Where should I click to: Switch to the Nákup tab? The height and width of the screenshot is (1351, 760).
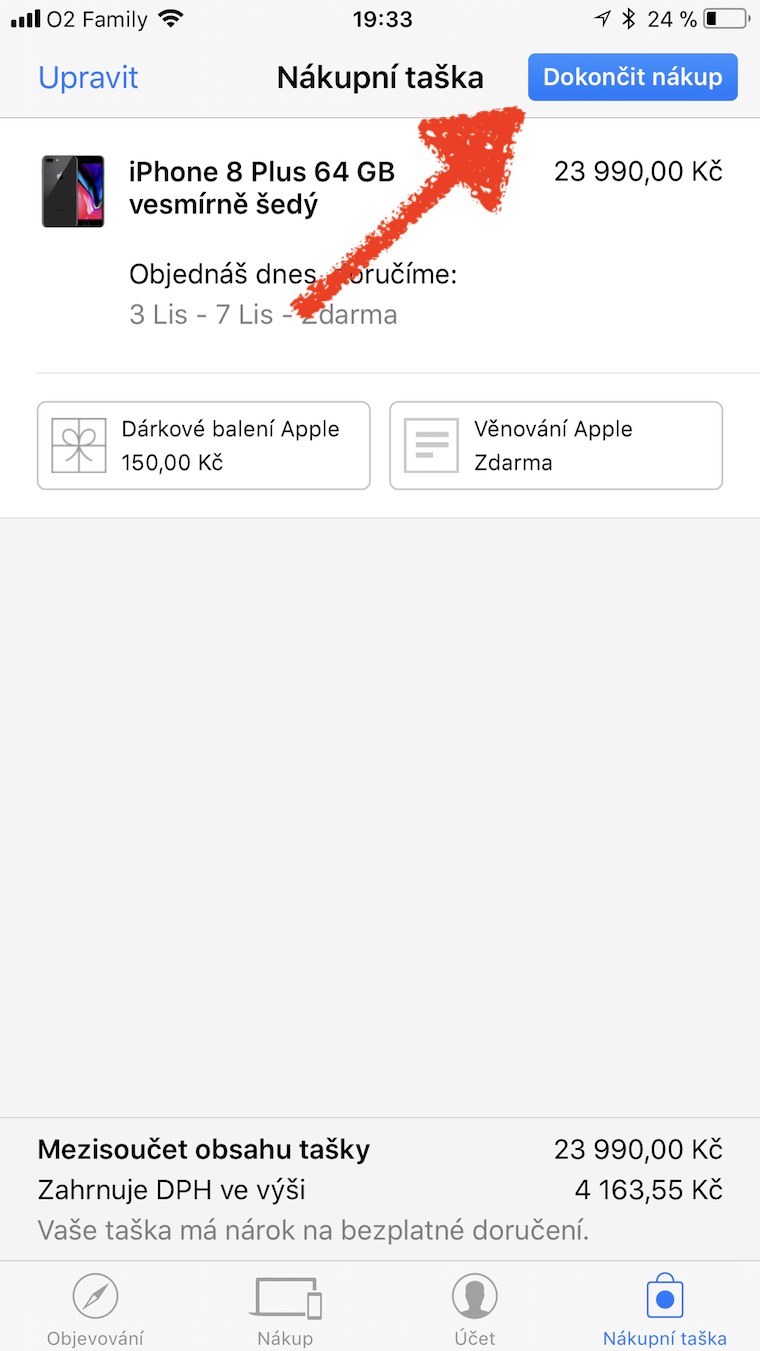(285, 1308)
